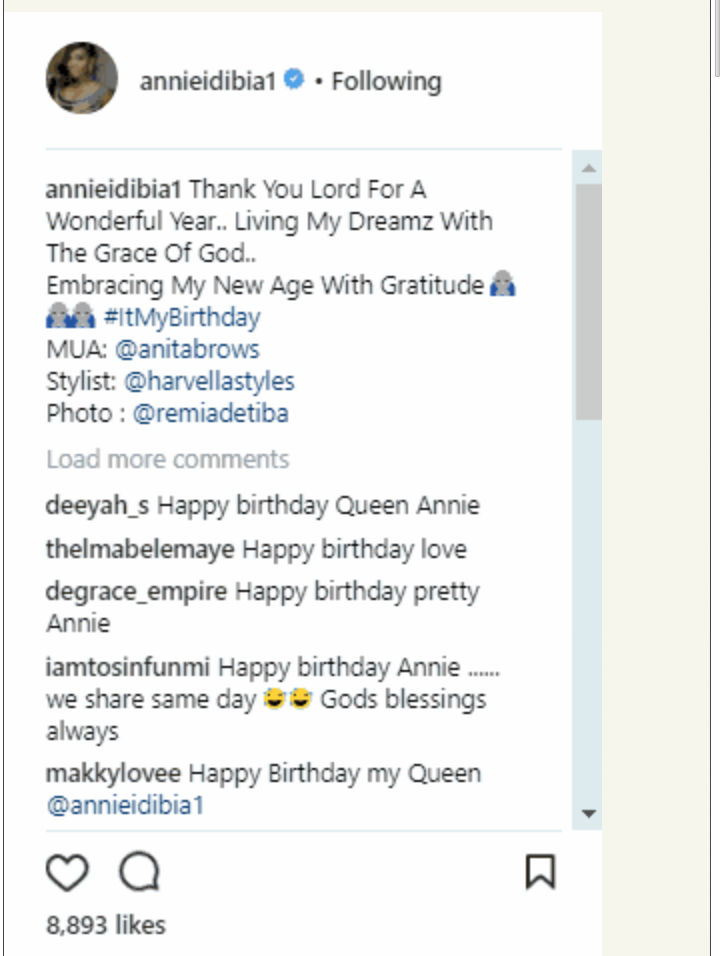Open commenter deeyah_s's profile
The width and height of the screenshot is (720, 956).
click(97, 506)
